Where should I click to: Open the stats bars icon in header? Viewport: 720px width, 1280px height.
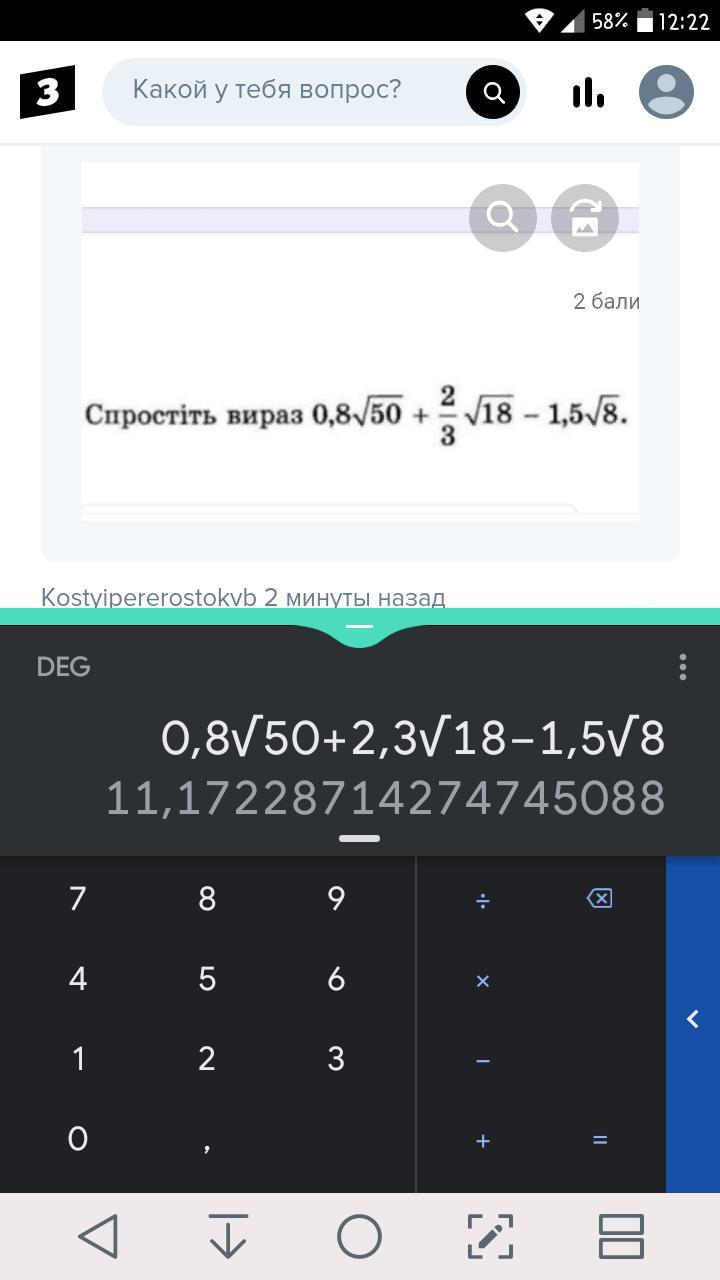(x=588, y=93)
